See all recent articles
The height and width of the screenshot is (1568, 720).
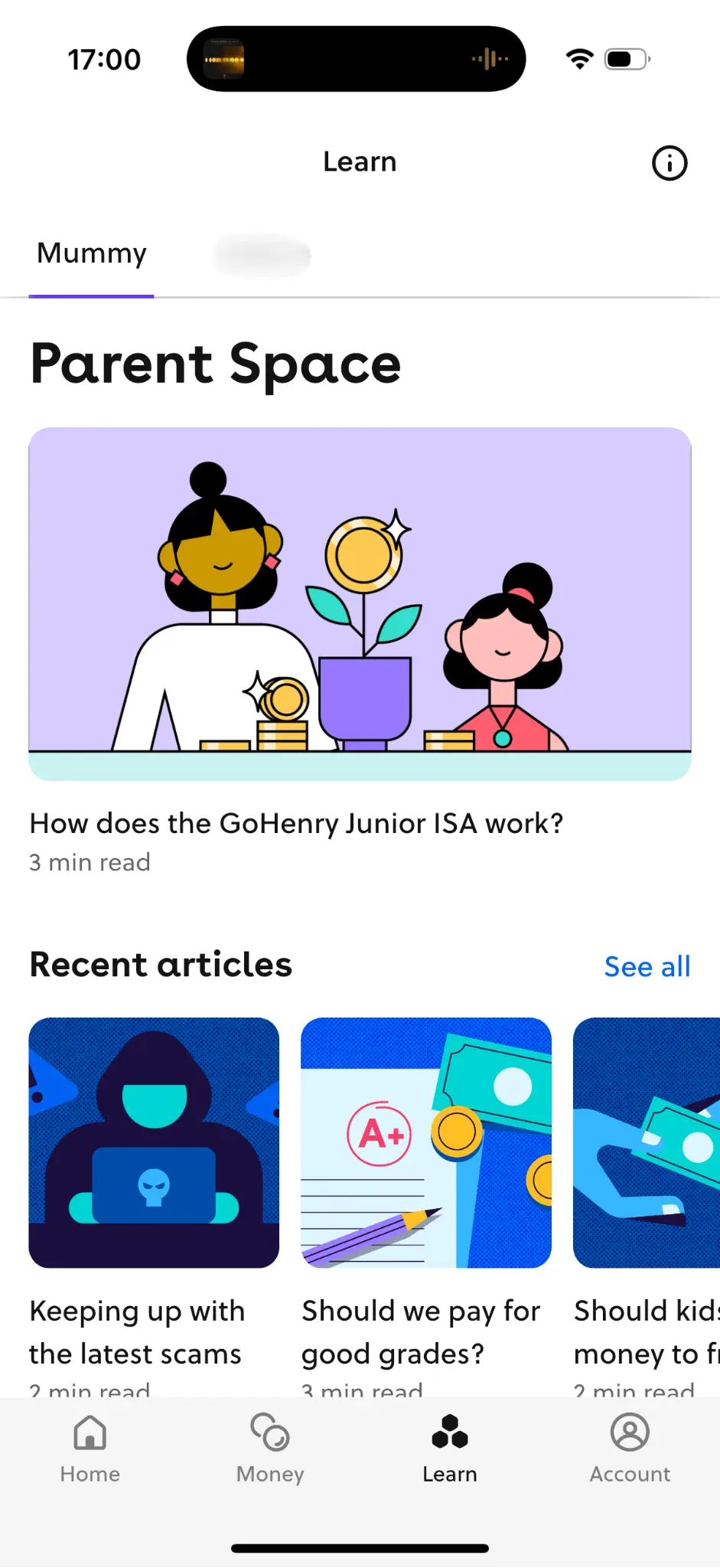647,966
